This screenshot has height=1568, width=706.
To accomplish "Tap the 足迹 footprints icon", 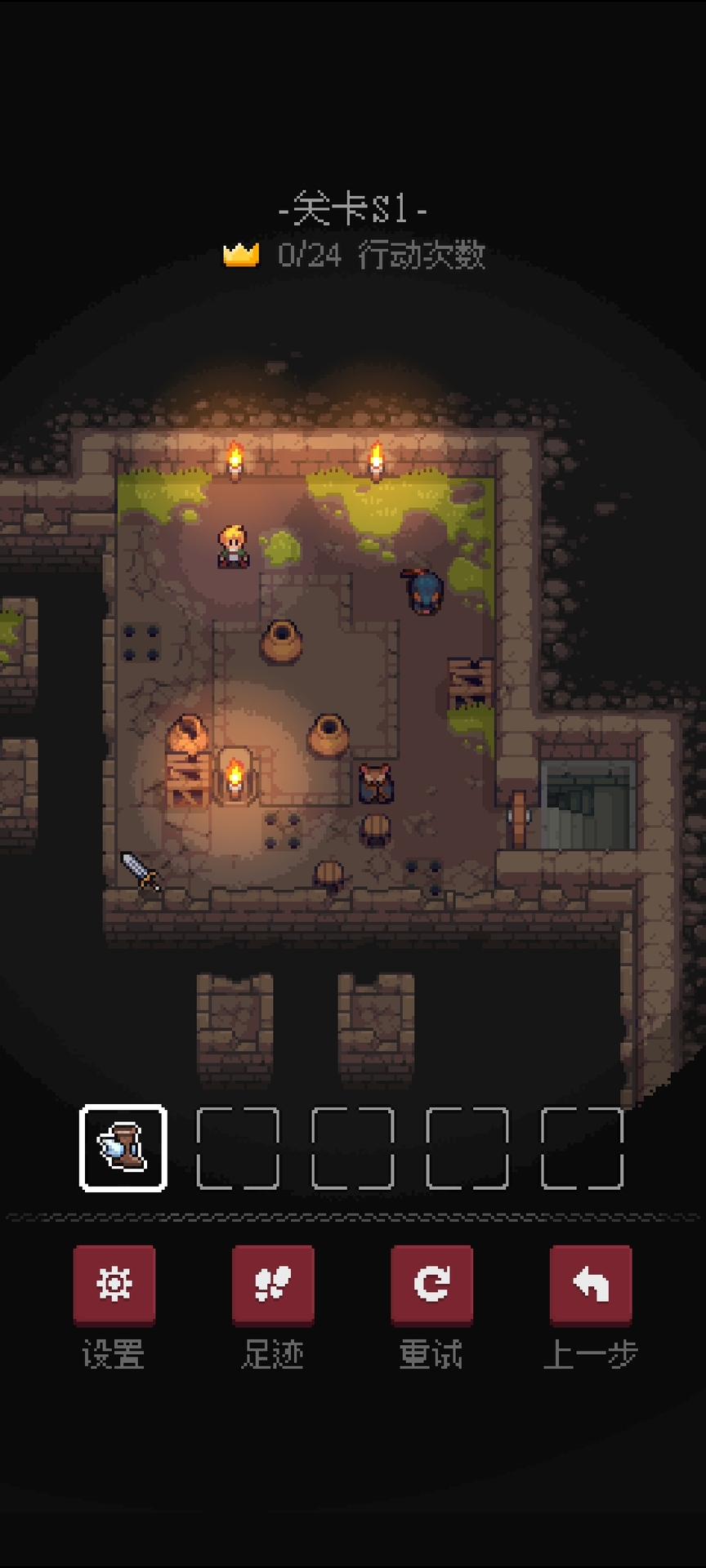I will (x=273, y=1284).
